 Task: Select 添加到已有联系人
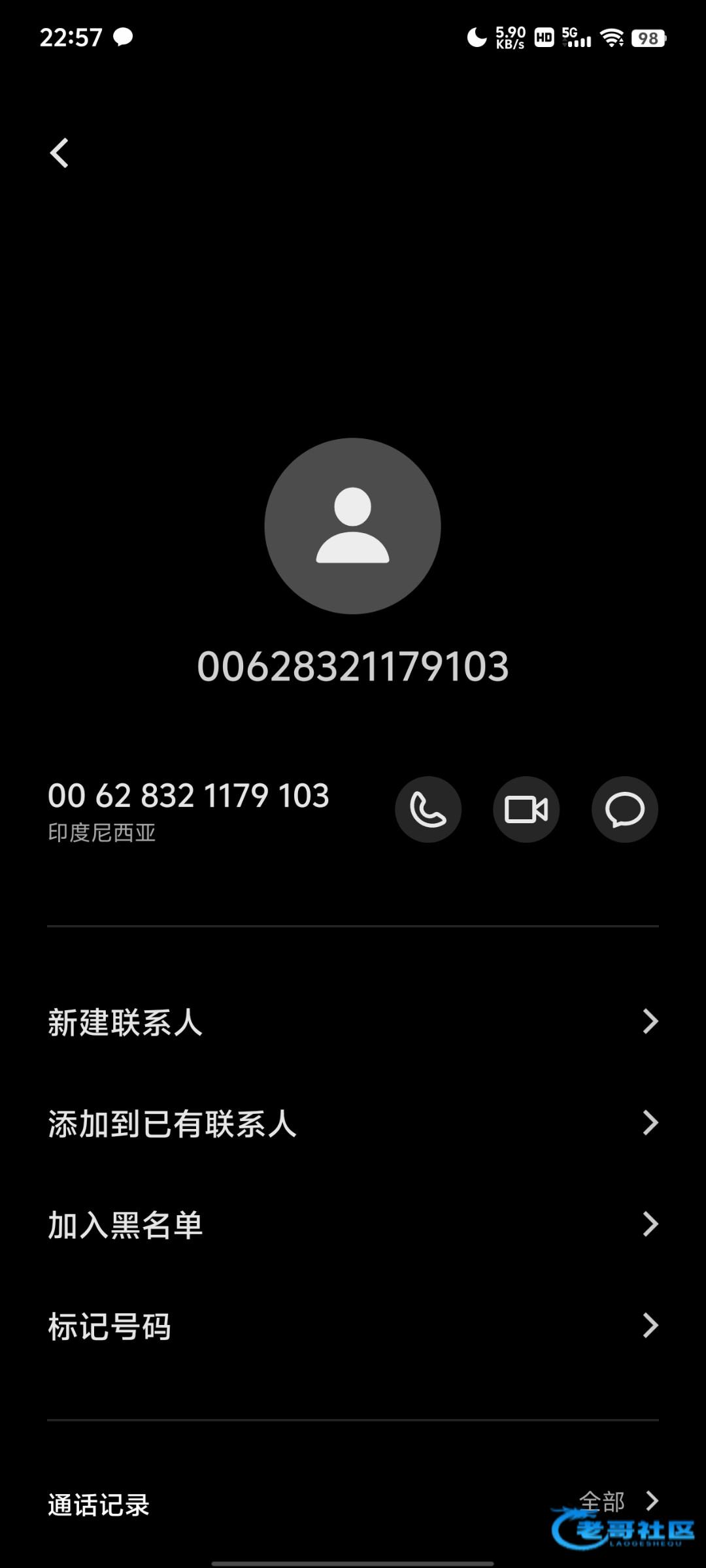coord(353,1123)
